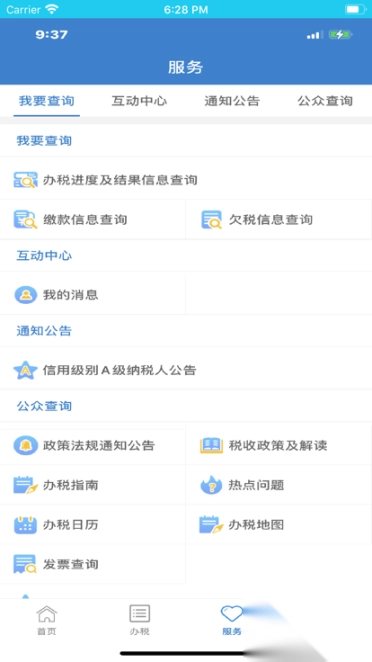Open the 公众查询 top tab
This screenshot has height=662, width=372.
pos(325,101)
